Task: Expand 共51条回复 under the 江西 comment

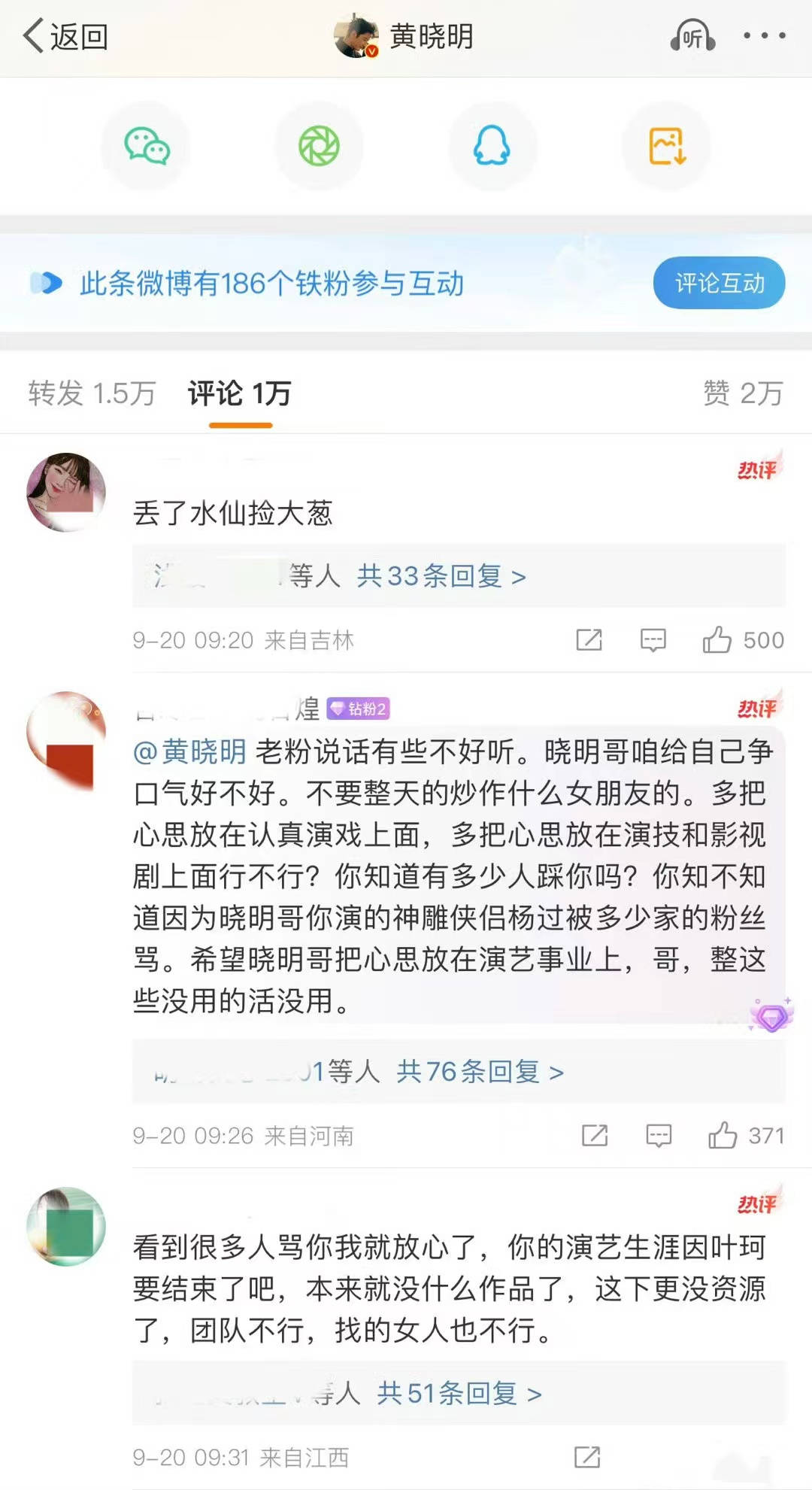Action: 459,1393
